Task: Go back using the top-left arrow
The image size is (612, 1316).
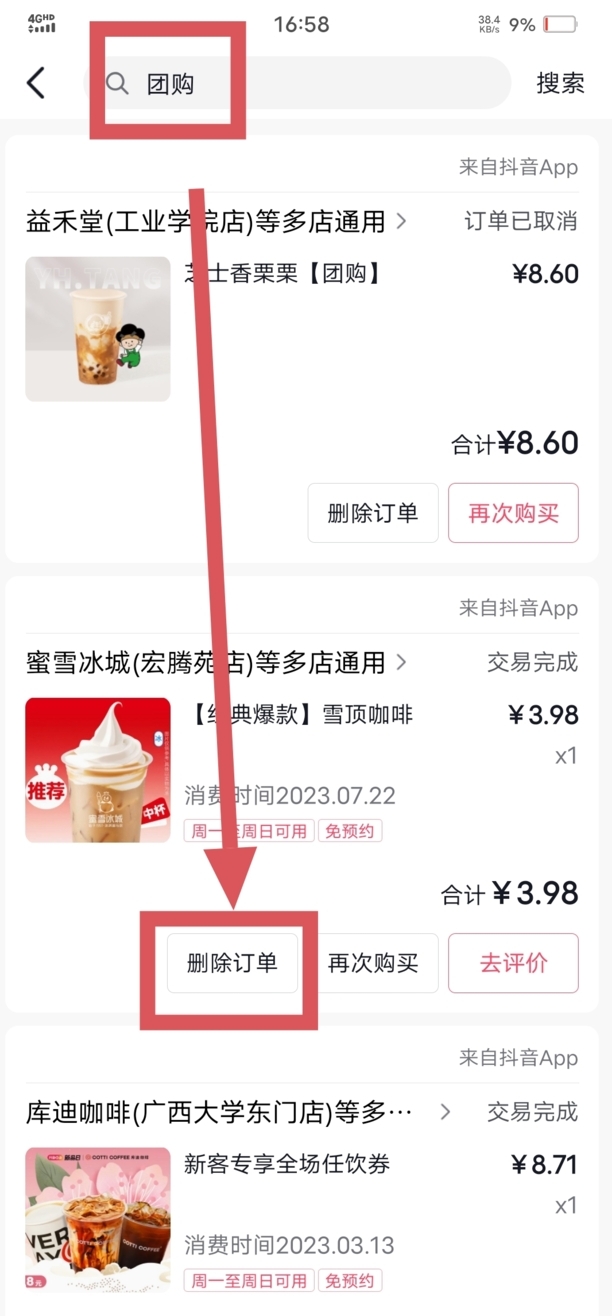Action: tap(36, 83)
